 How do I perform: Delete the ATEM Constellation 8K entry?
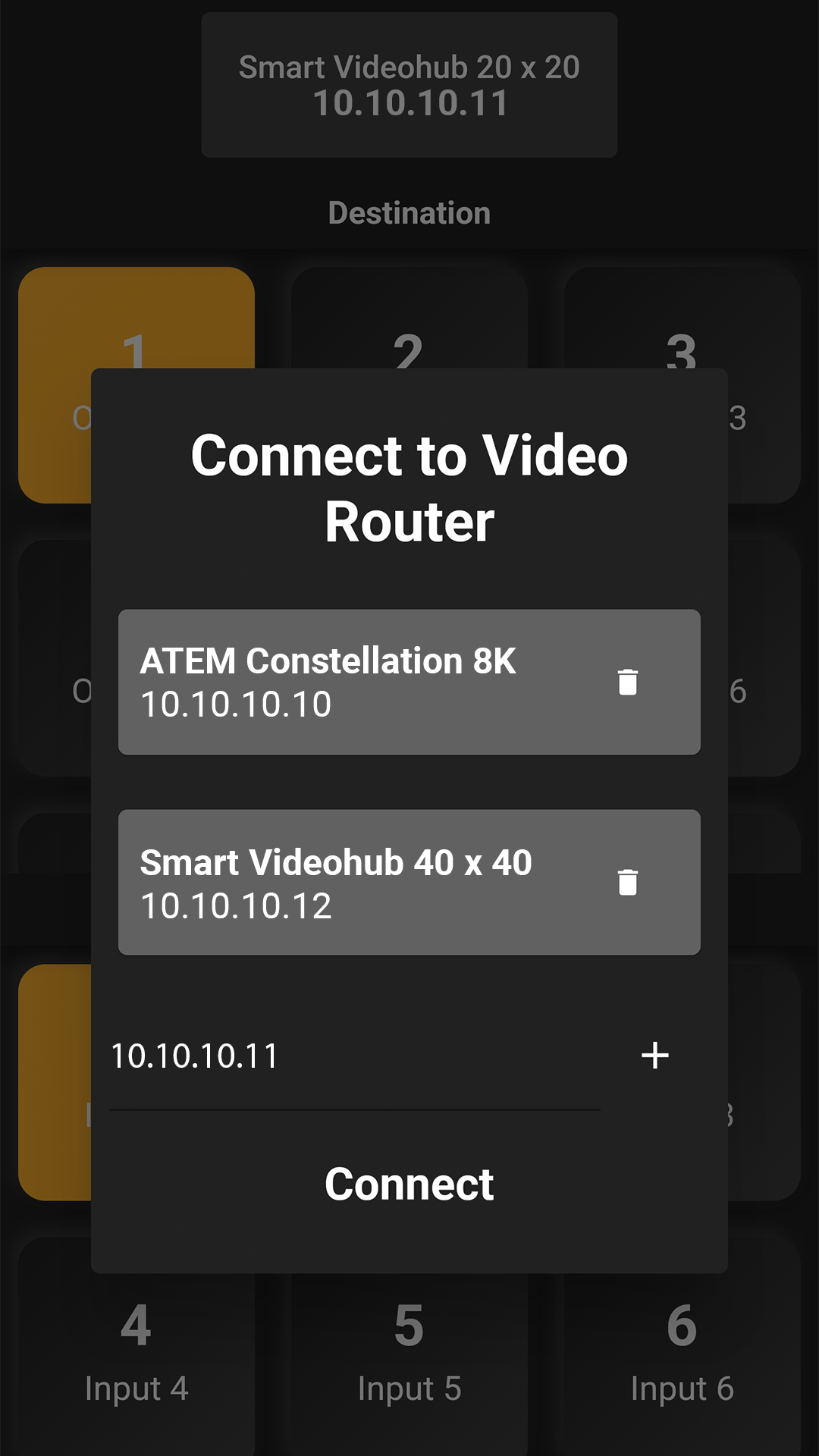tap(628, 682)
